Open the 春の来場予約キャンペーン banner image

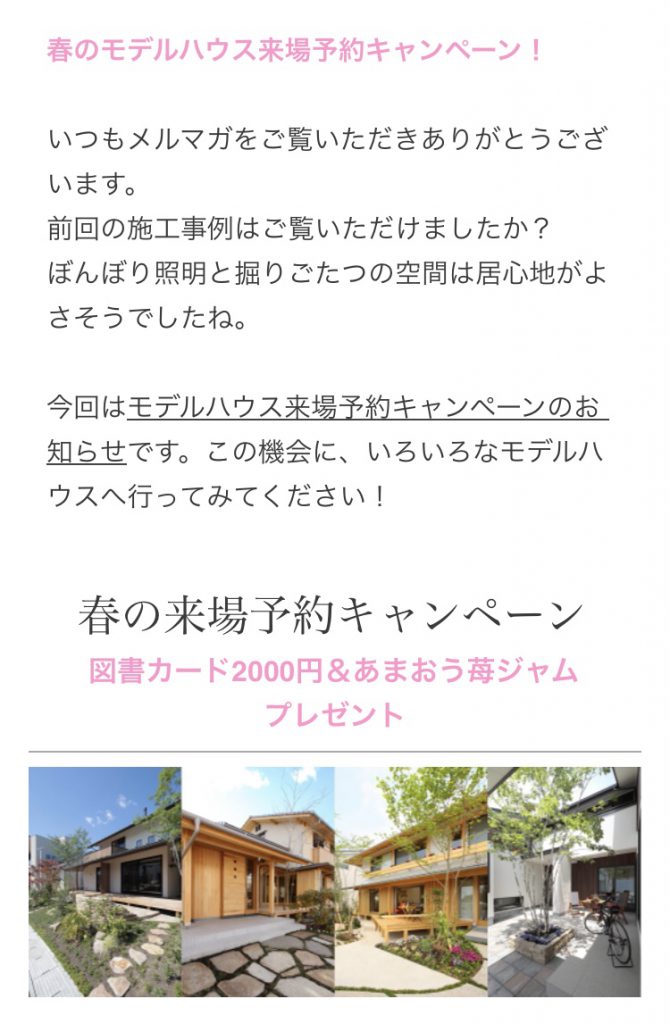click(x=334, y=880)
